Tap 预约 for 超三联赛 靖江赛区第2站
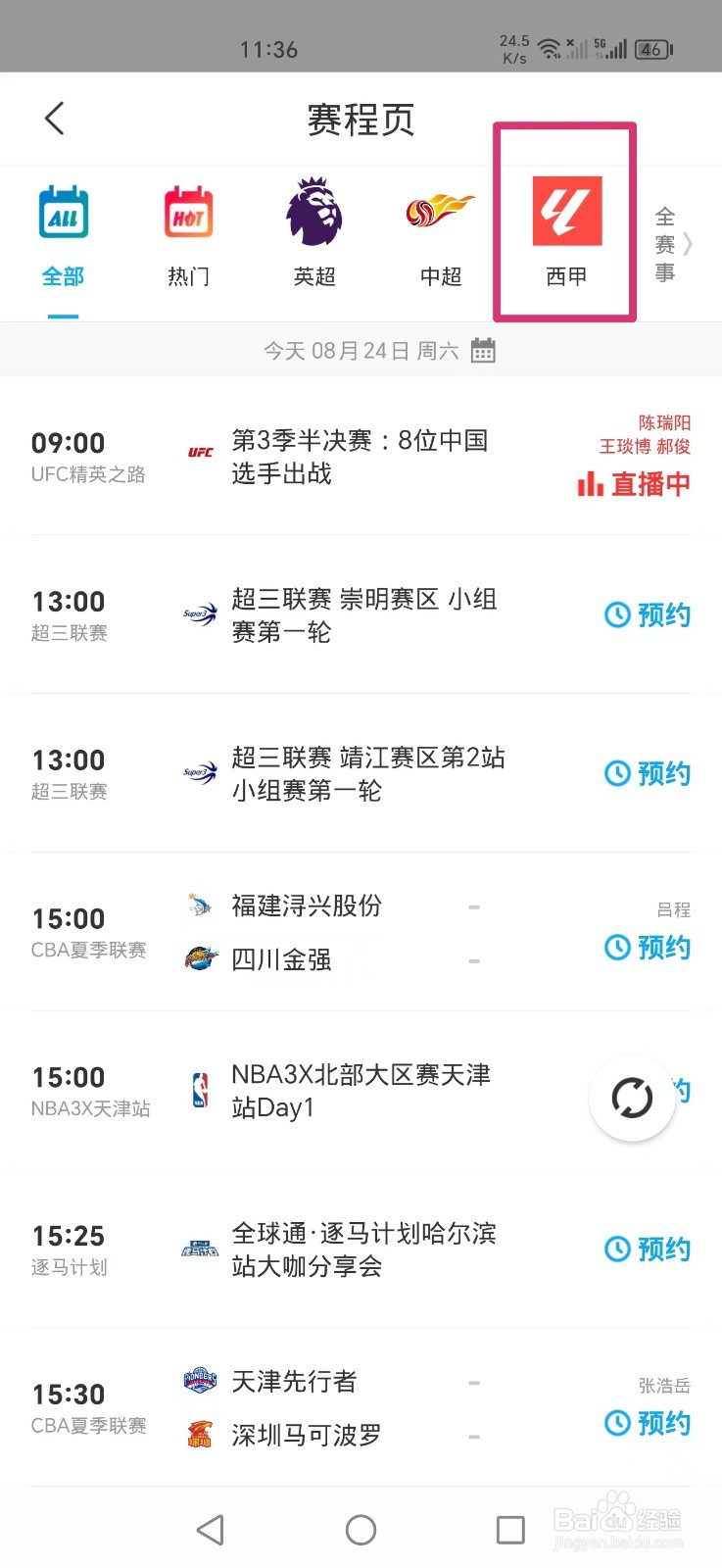The width and height of the screenshot is (722, 1568). point(648,773)
